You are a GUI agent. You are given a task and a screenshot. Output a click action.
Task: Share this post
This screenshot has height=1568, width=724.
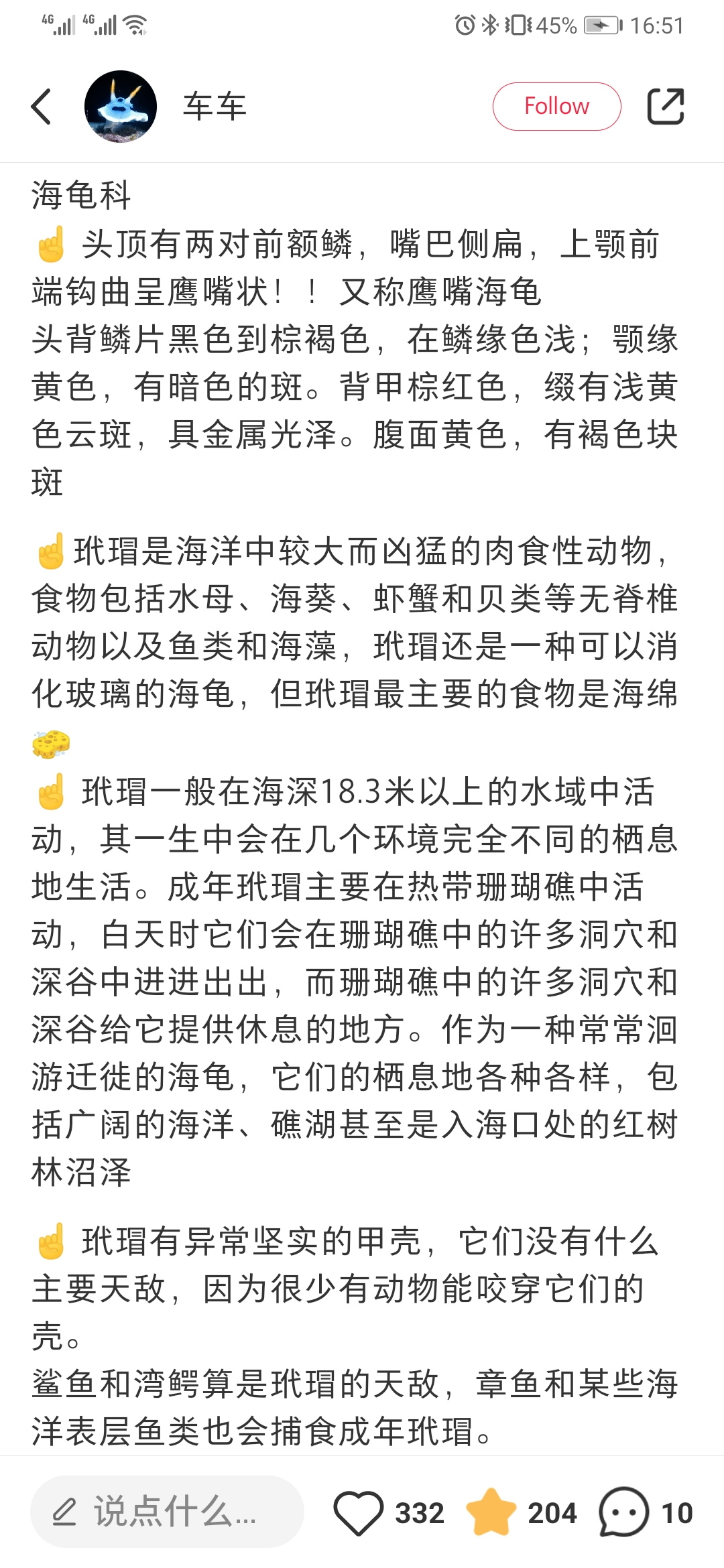tap(665, 107)
